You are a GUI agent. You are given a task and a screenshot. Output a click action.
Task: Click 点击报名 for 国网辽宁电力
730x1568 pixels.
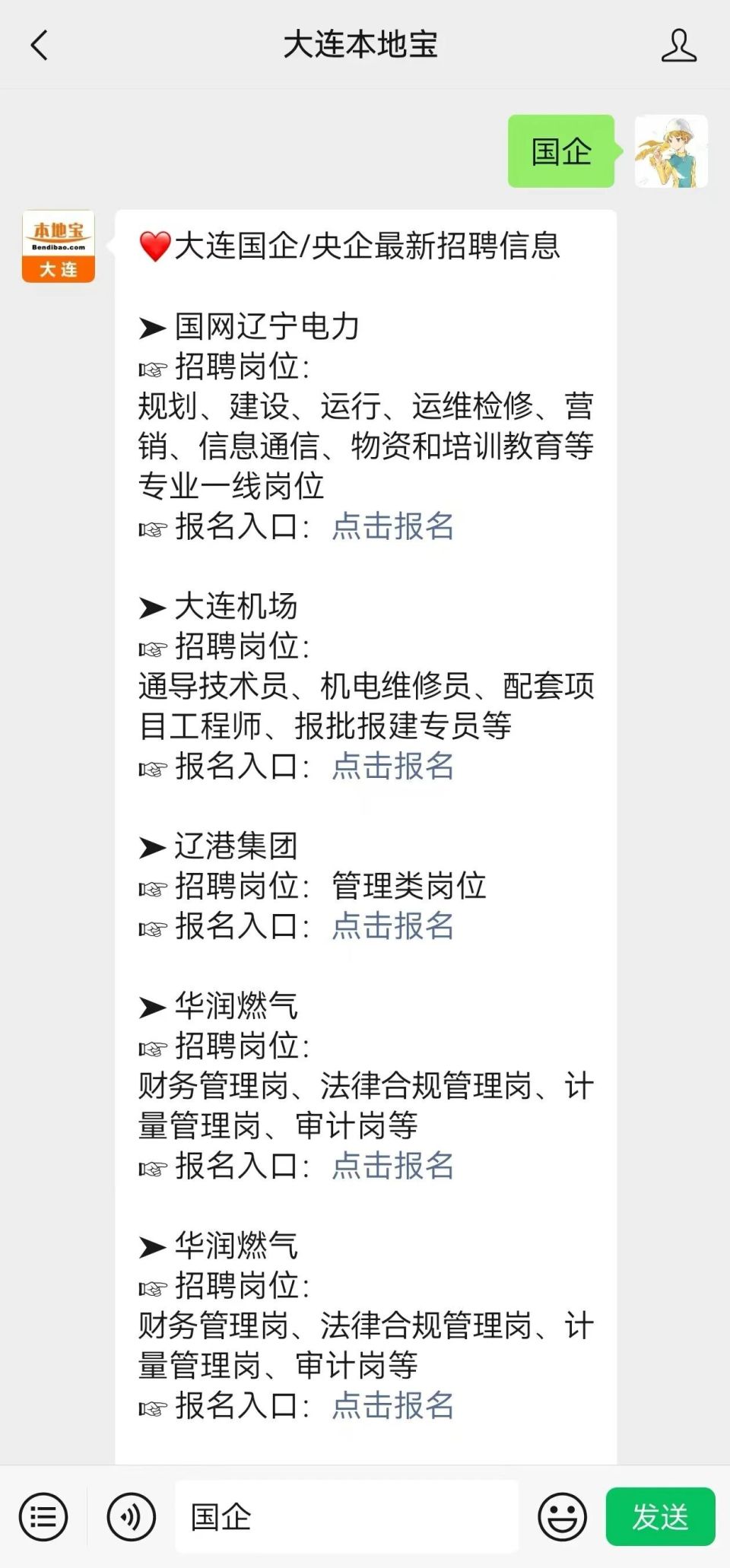(392, 528)
